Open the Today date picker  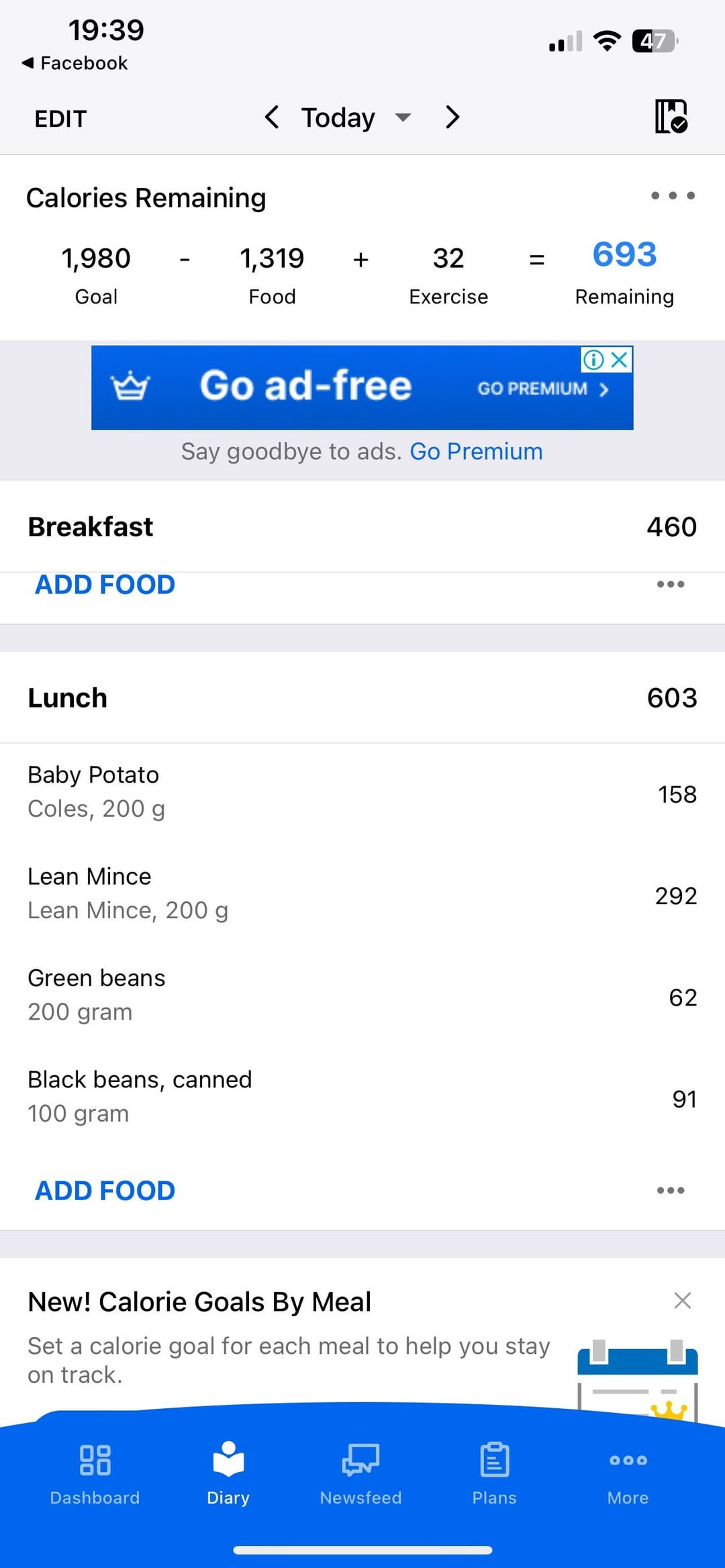(354, 118)
